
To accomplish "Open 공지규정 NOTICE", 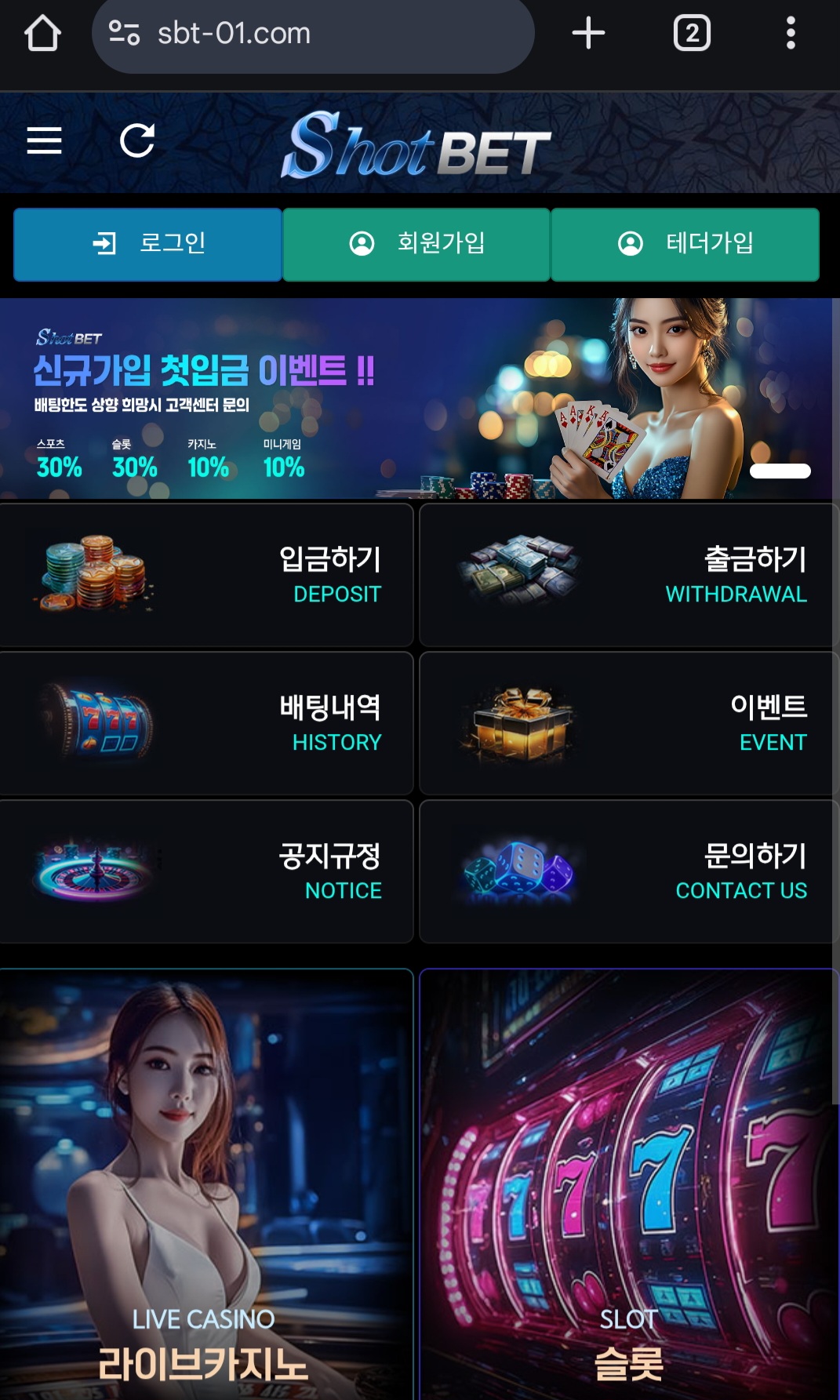I will 206,871.
